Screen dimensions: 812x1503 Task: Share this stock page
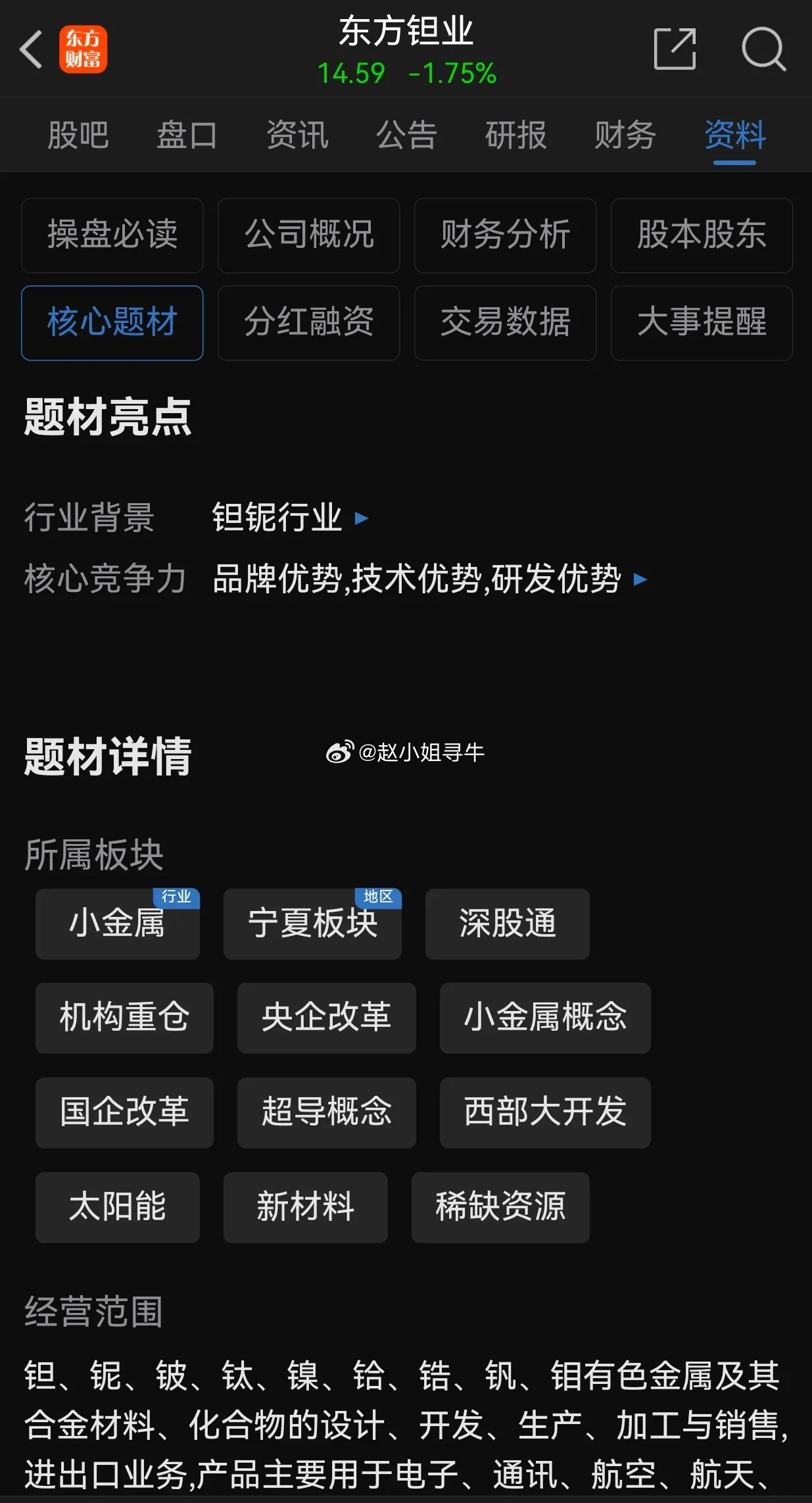click(675, 49)
